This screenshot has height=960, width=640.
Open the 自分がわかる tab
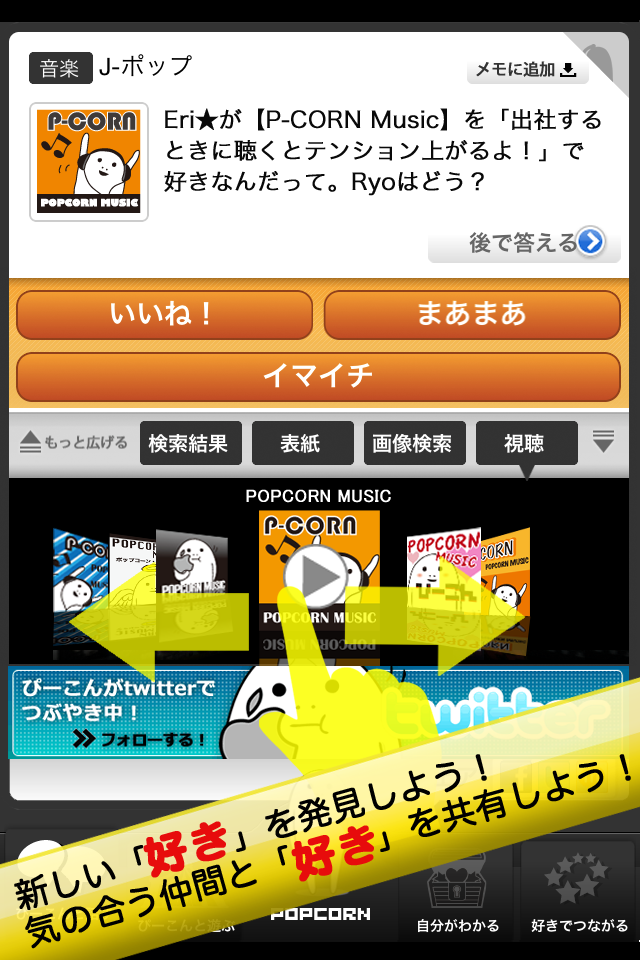pyautogui.click(x=458, y=890)
